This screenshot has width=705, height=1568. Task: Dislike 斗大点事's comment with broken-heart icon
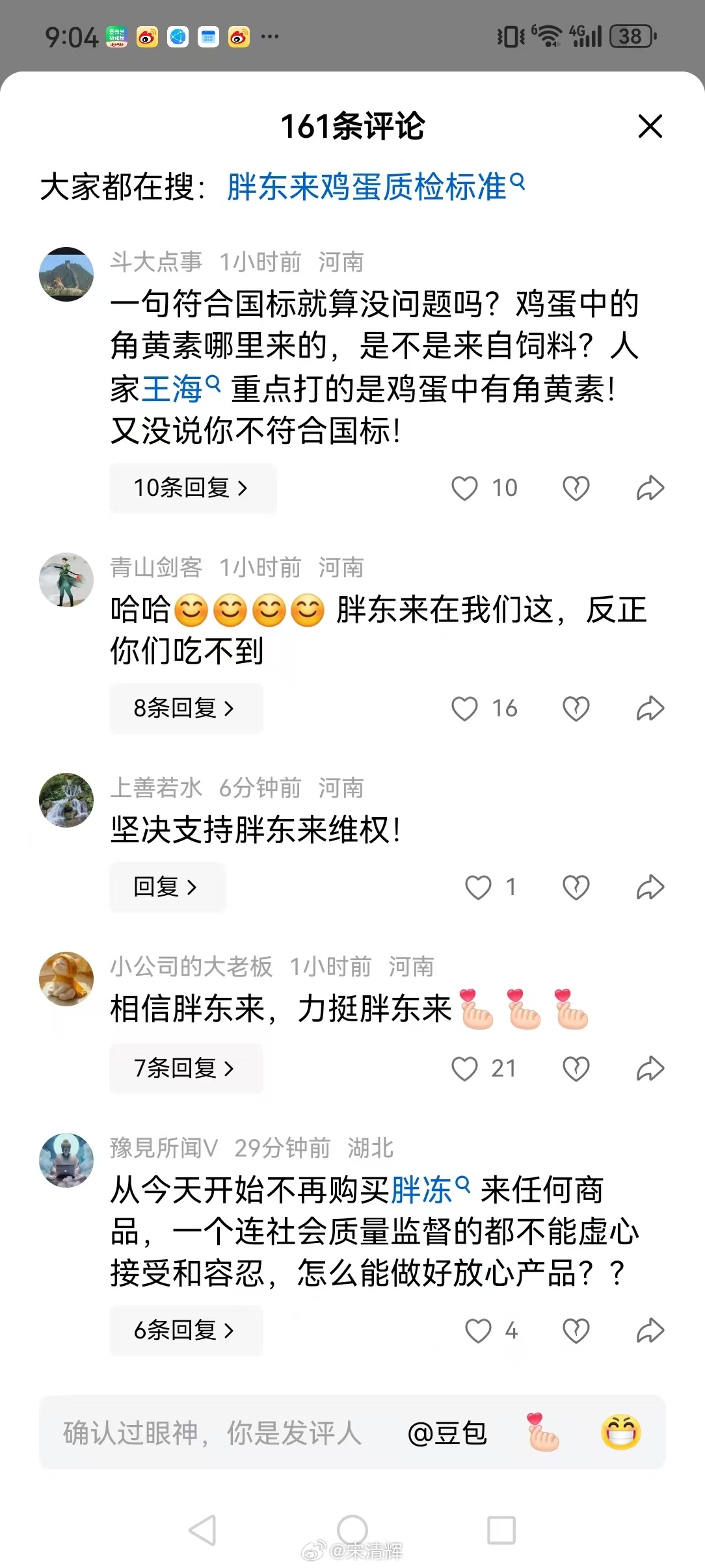click(x=575, y=488)
